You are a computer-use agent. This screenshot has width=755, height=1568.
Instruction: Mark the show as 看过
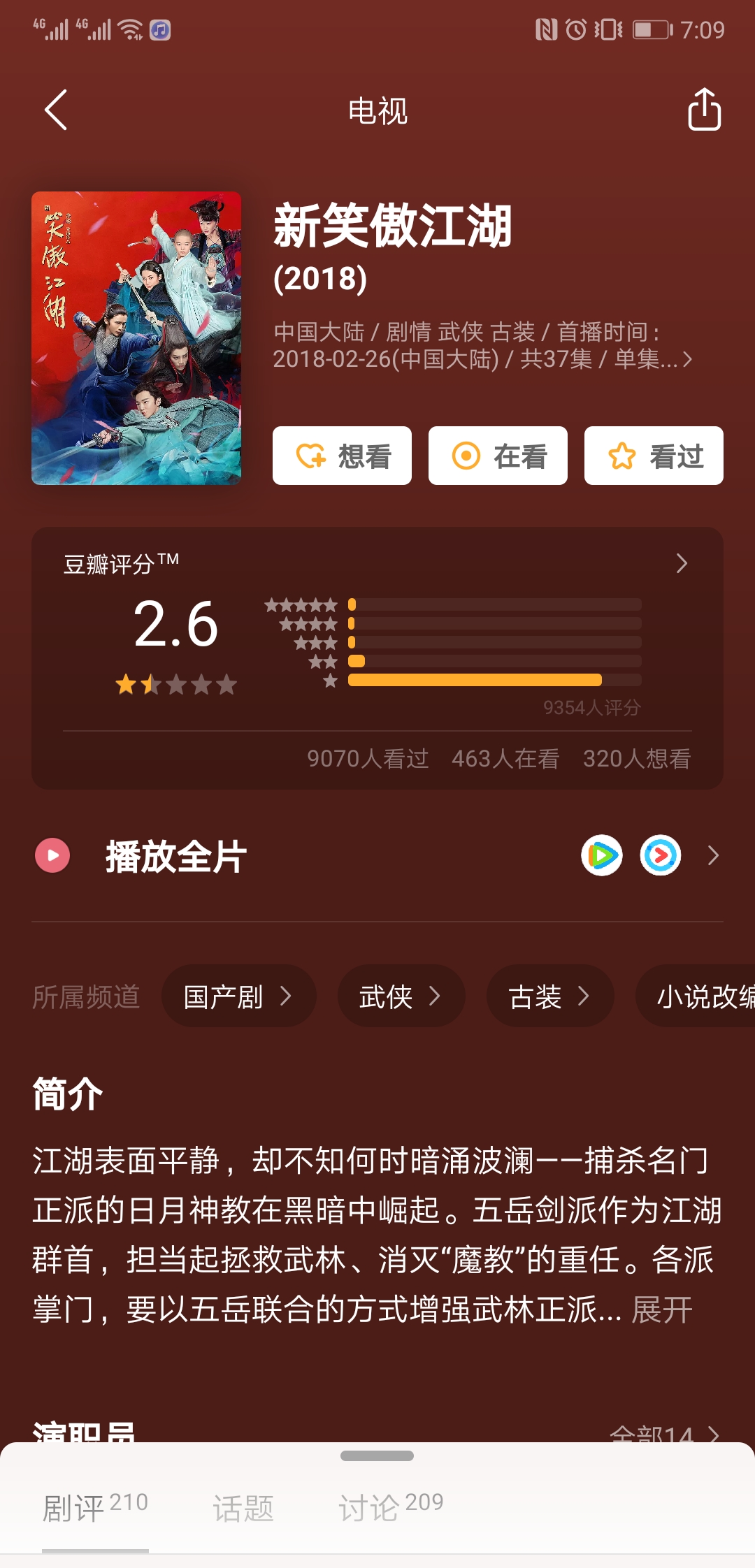654,456
